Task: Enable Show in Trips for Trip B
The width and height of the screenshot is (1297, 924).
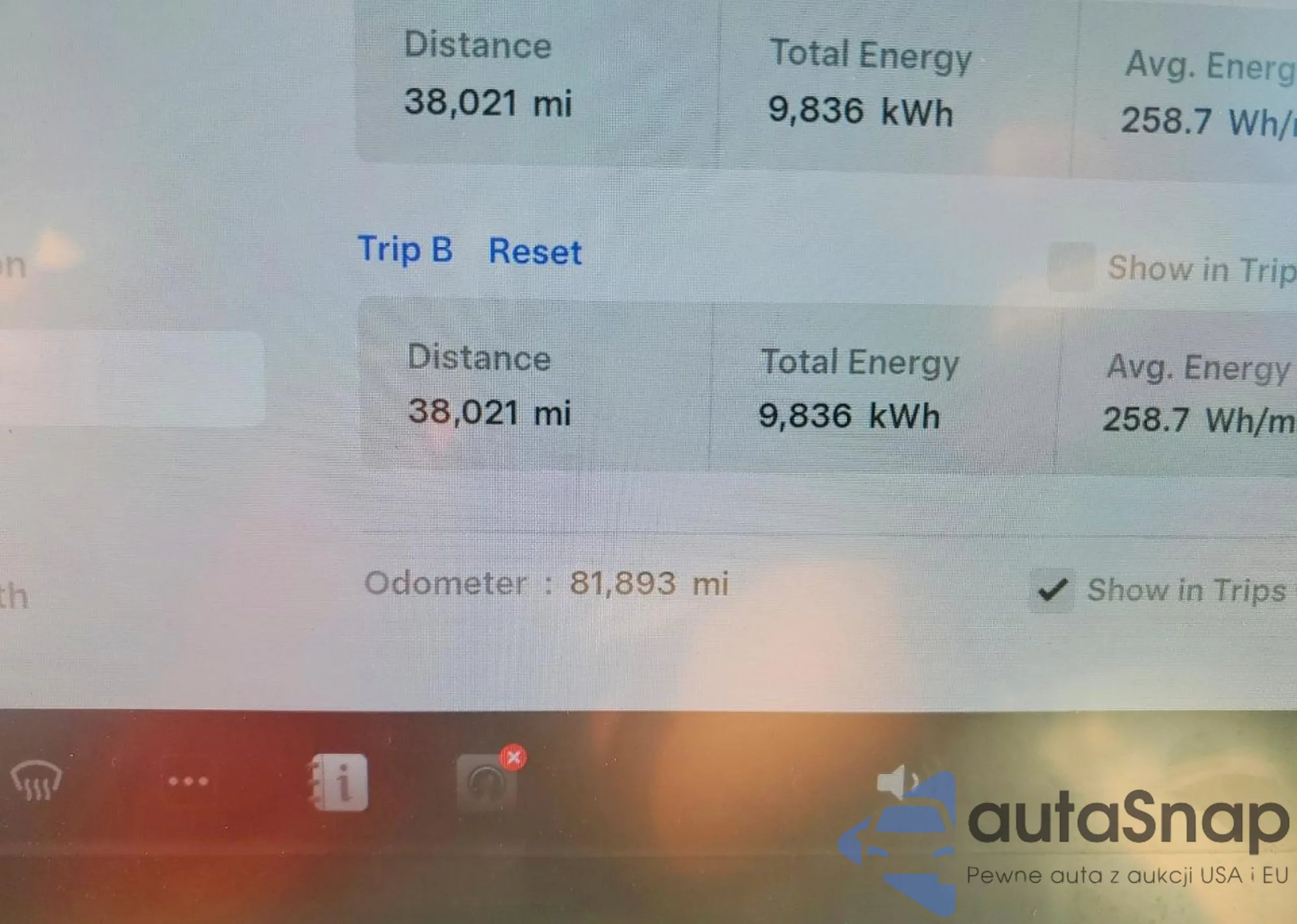Action: click(x=1071, y=266)
